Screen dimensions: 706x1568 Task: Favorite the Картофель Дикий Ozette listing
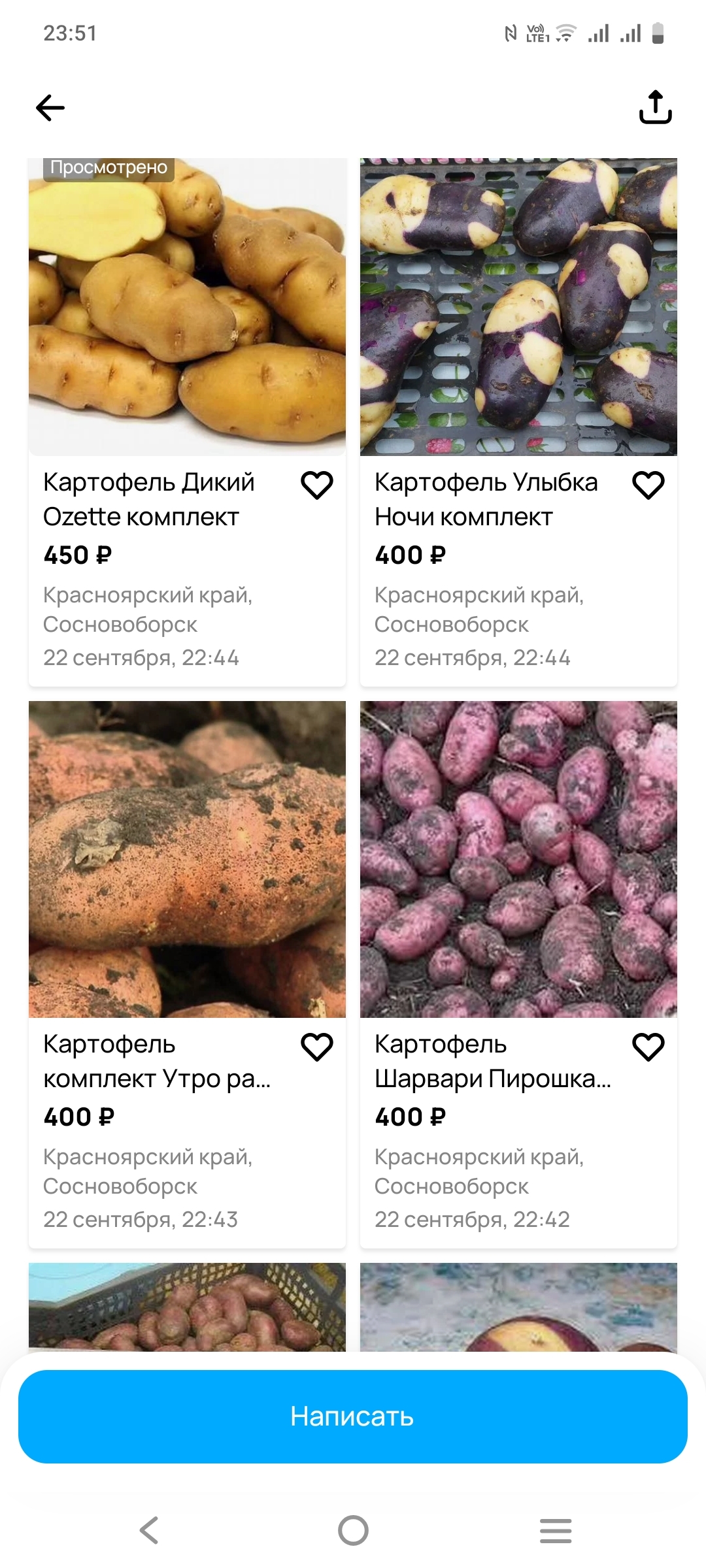pyautogui.click(x=317, y=485)
